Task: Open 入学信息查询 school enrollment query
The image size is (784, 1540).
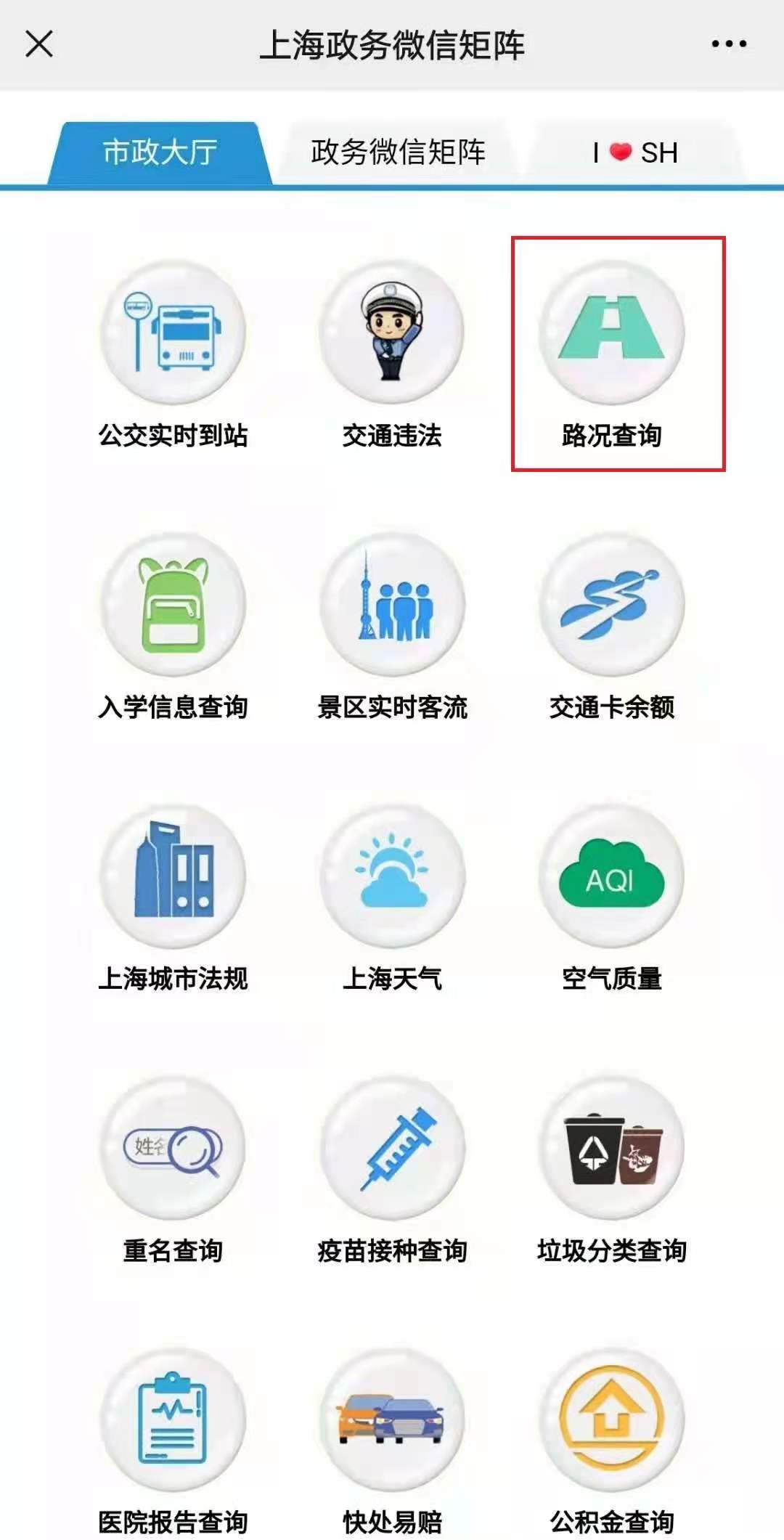Action: point(173,626)
